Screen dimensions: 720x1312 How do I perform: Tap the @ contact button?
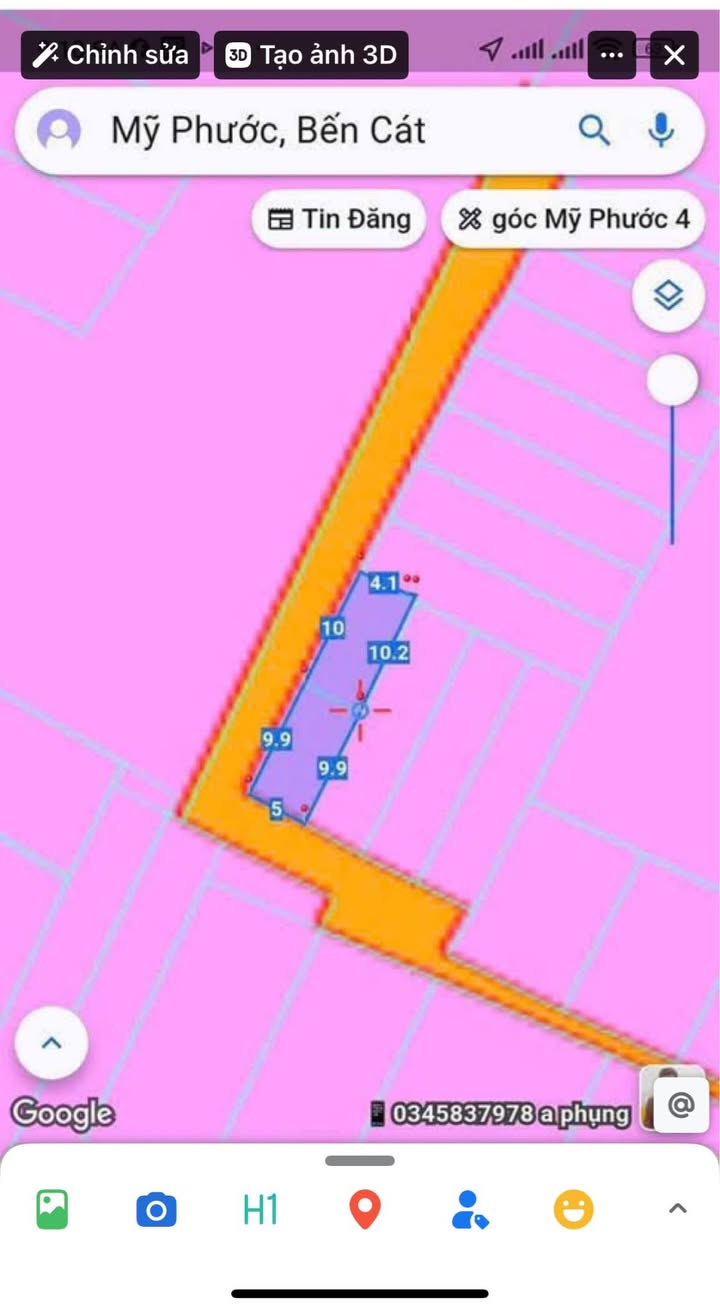coord(680,1104)
